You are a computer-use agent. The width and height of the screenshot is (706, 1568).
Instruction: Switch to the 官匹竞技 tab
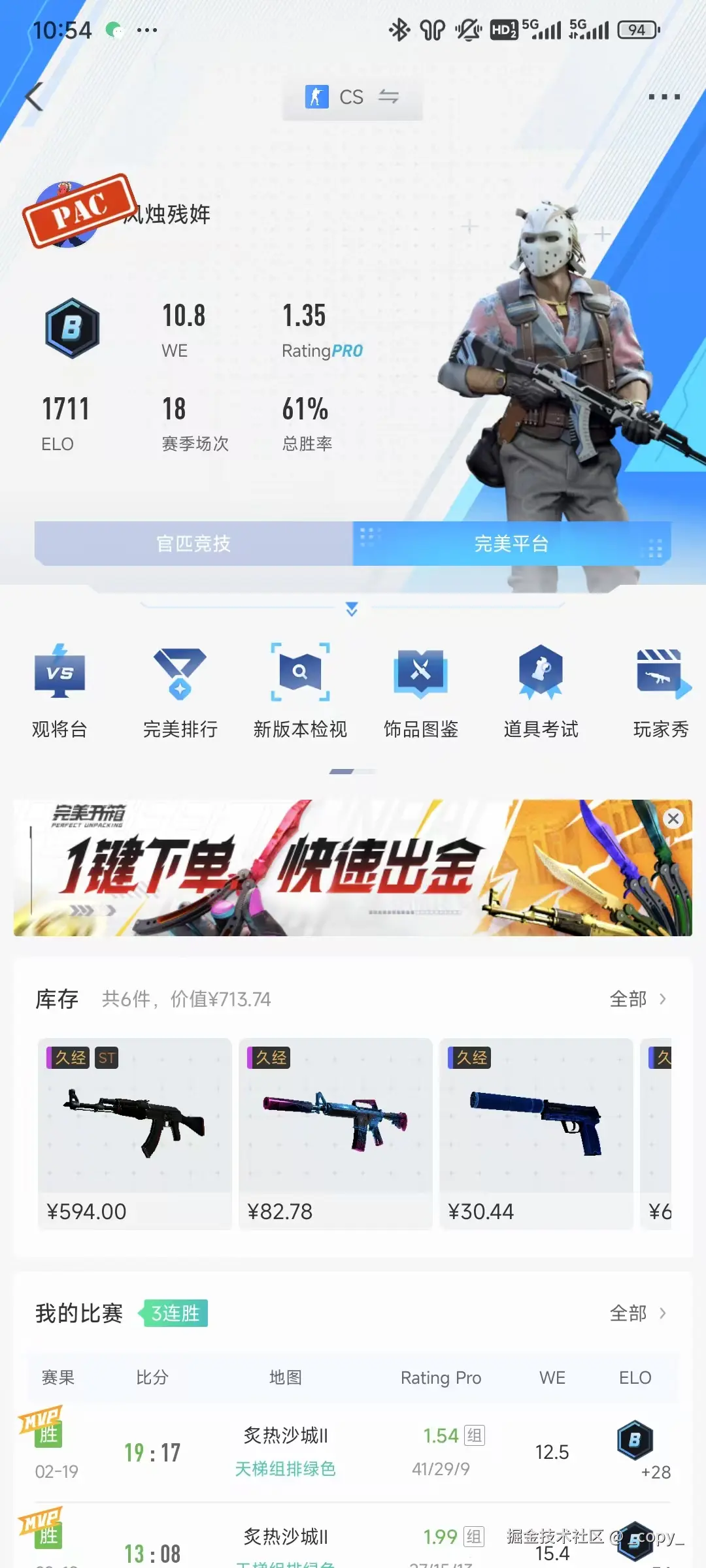(x=193, y=544)
